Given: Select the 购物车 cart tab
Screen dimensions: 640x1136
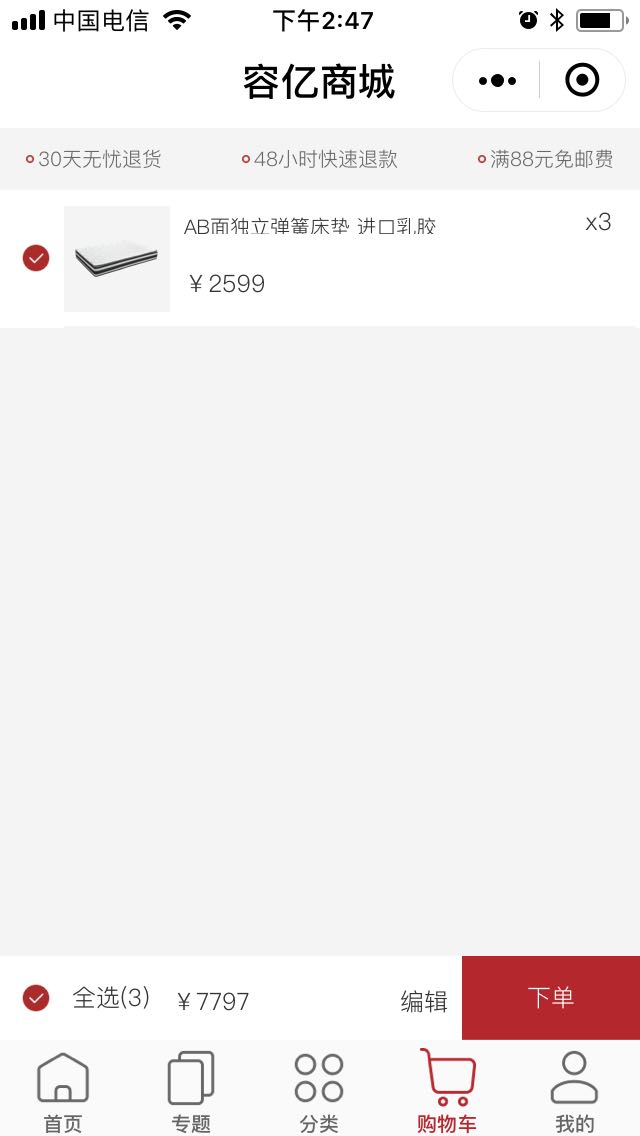Looking at the screenshot, I should (447, 1091).
